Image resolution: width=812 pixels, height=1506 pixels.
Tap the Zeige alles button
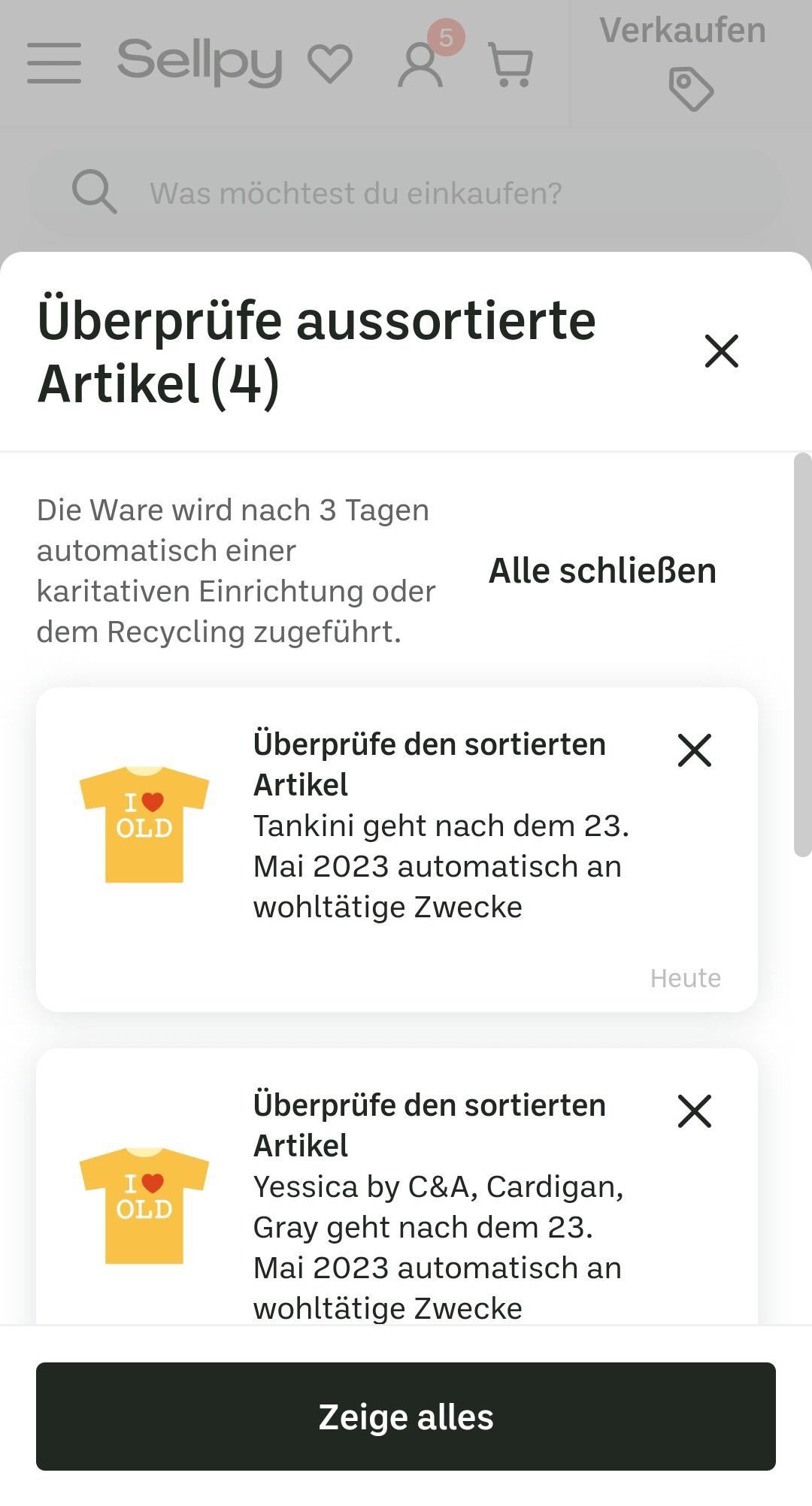(x=406, y=1417)
